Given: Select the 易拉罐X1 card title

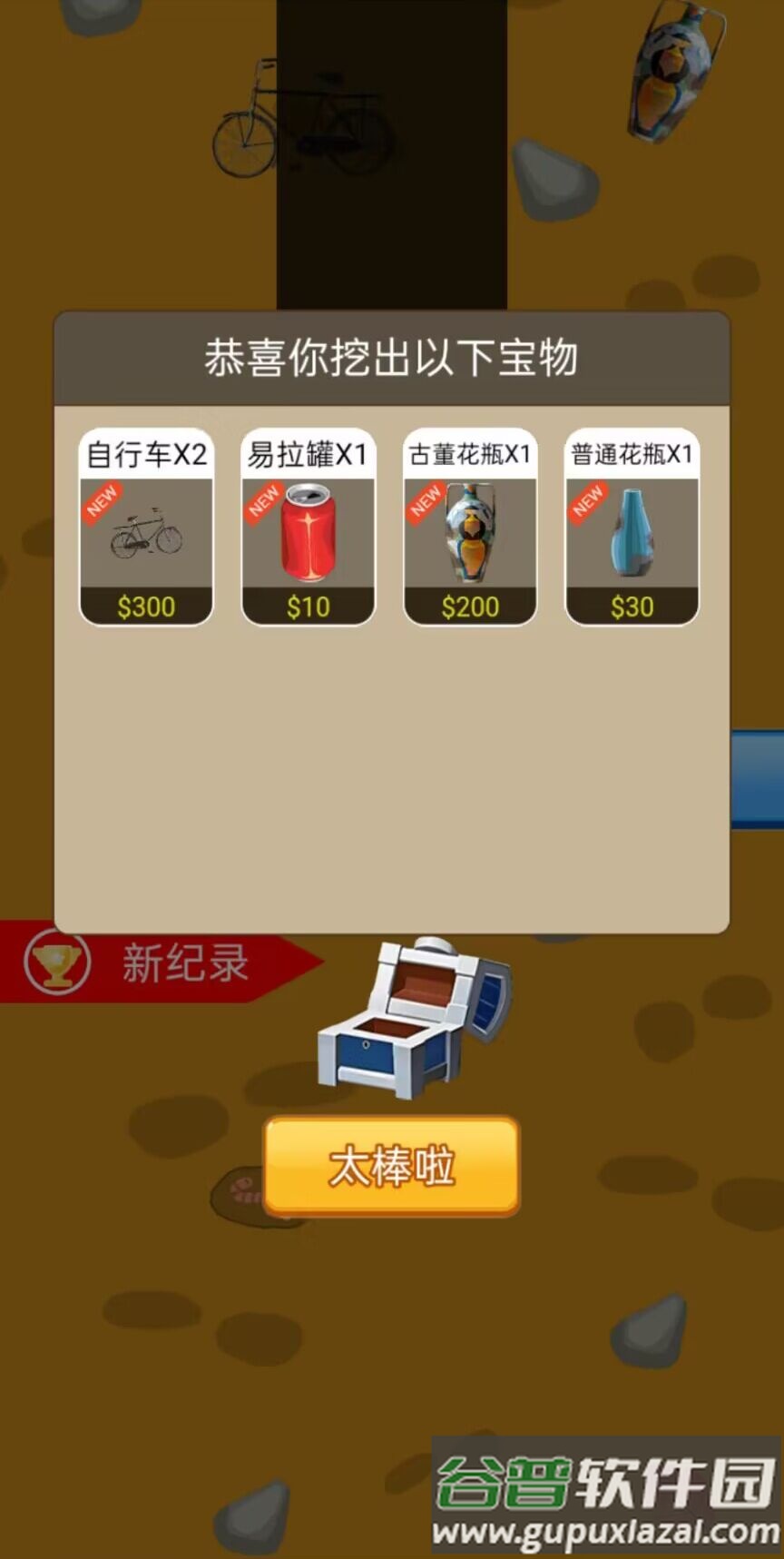Looking at the screenshot, I should [308, 454].
